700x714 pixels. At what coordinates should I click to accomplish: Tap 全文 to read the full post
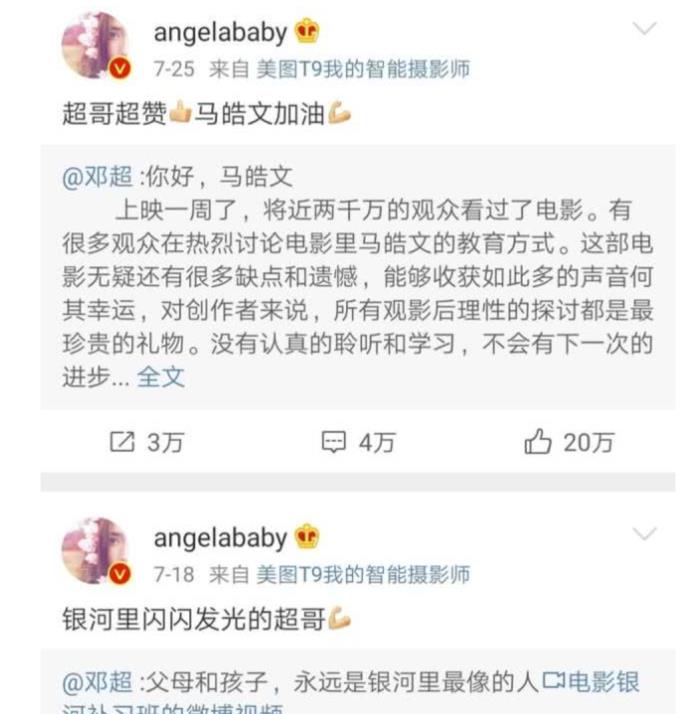(161, 377)
